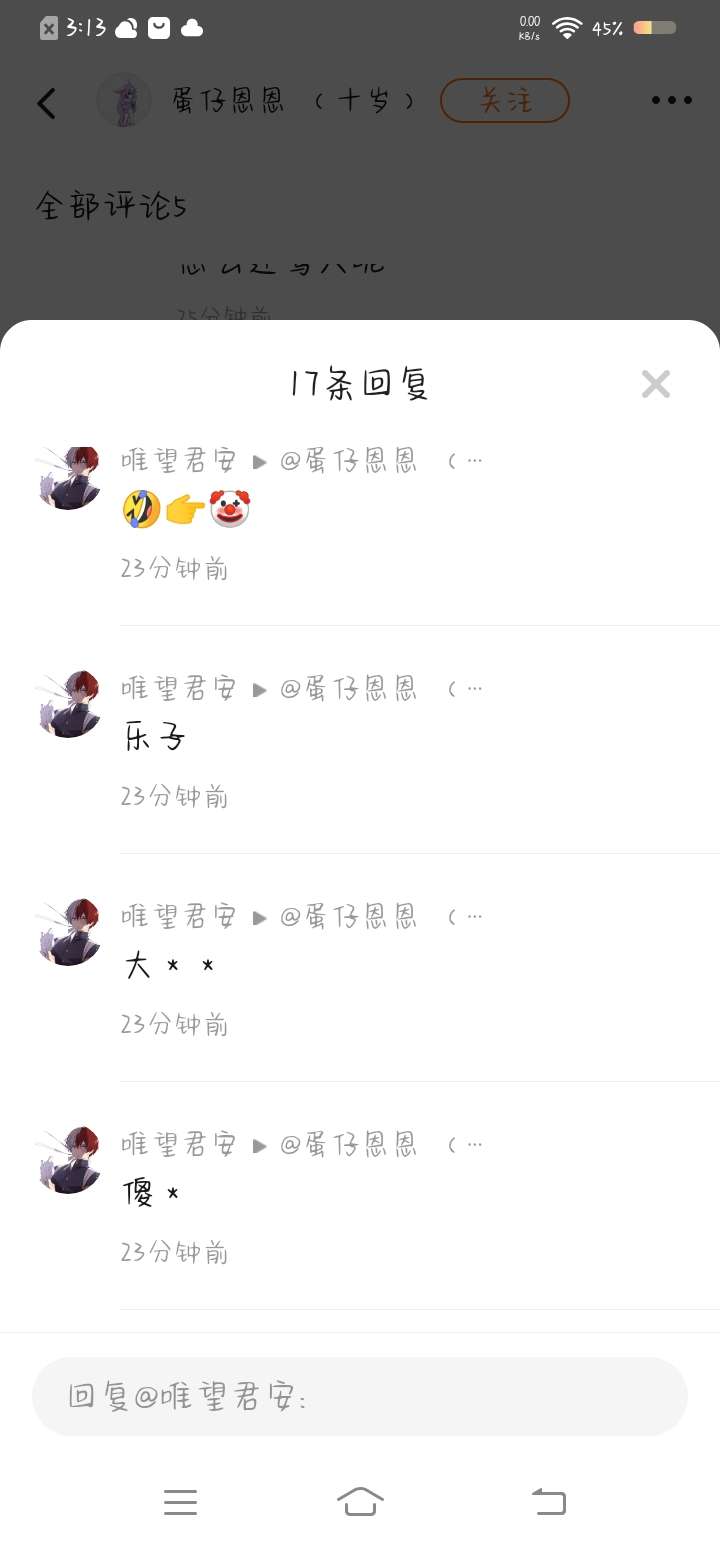This screenshot has height=1544, width=720.
Task: Tap the reply input field for 唯望君安
Action: click(360, 1396)
